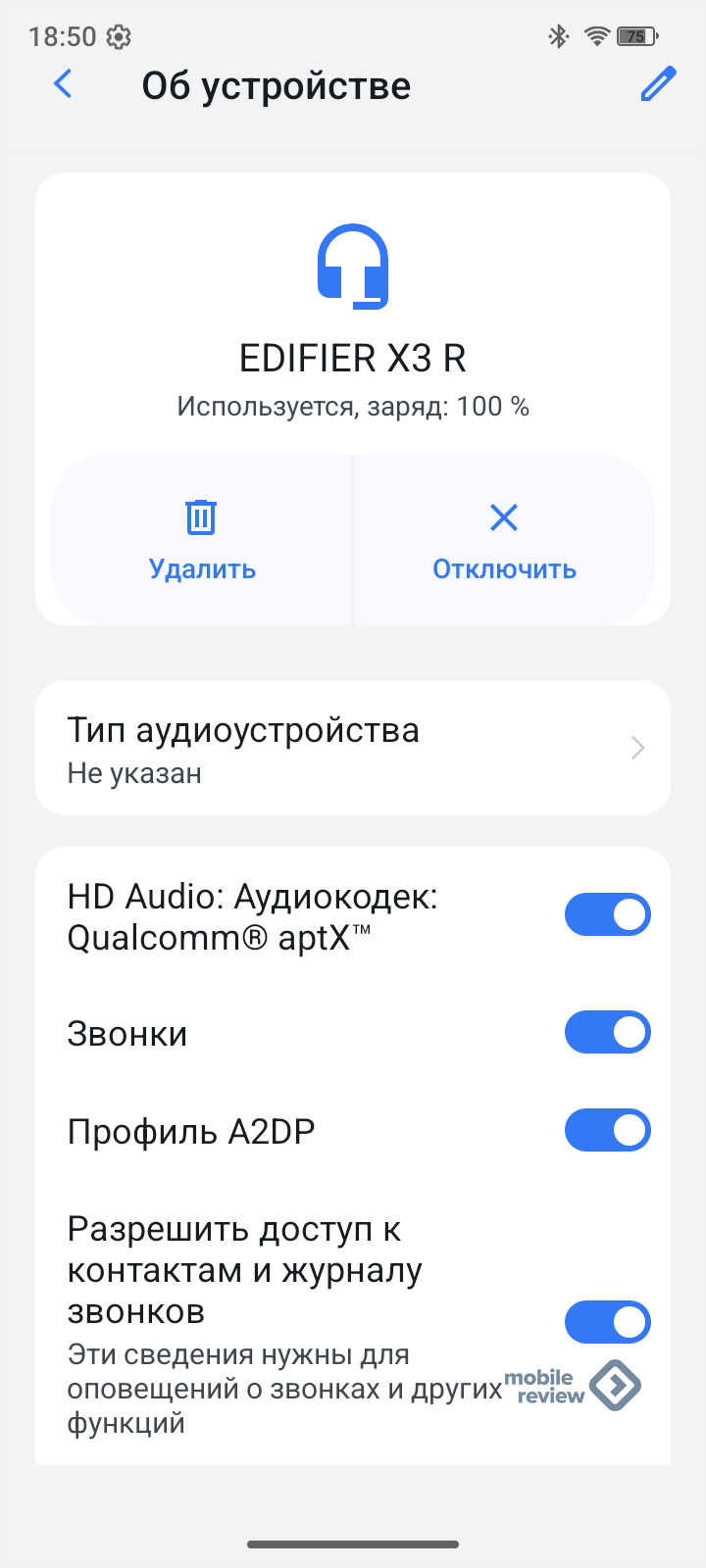Turn off the Профиль A2DP switch
This screenshot has height=1568, width=706.
tap(607, 1131)
